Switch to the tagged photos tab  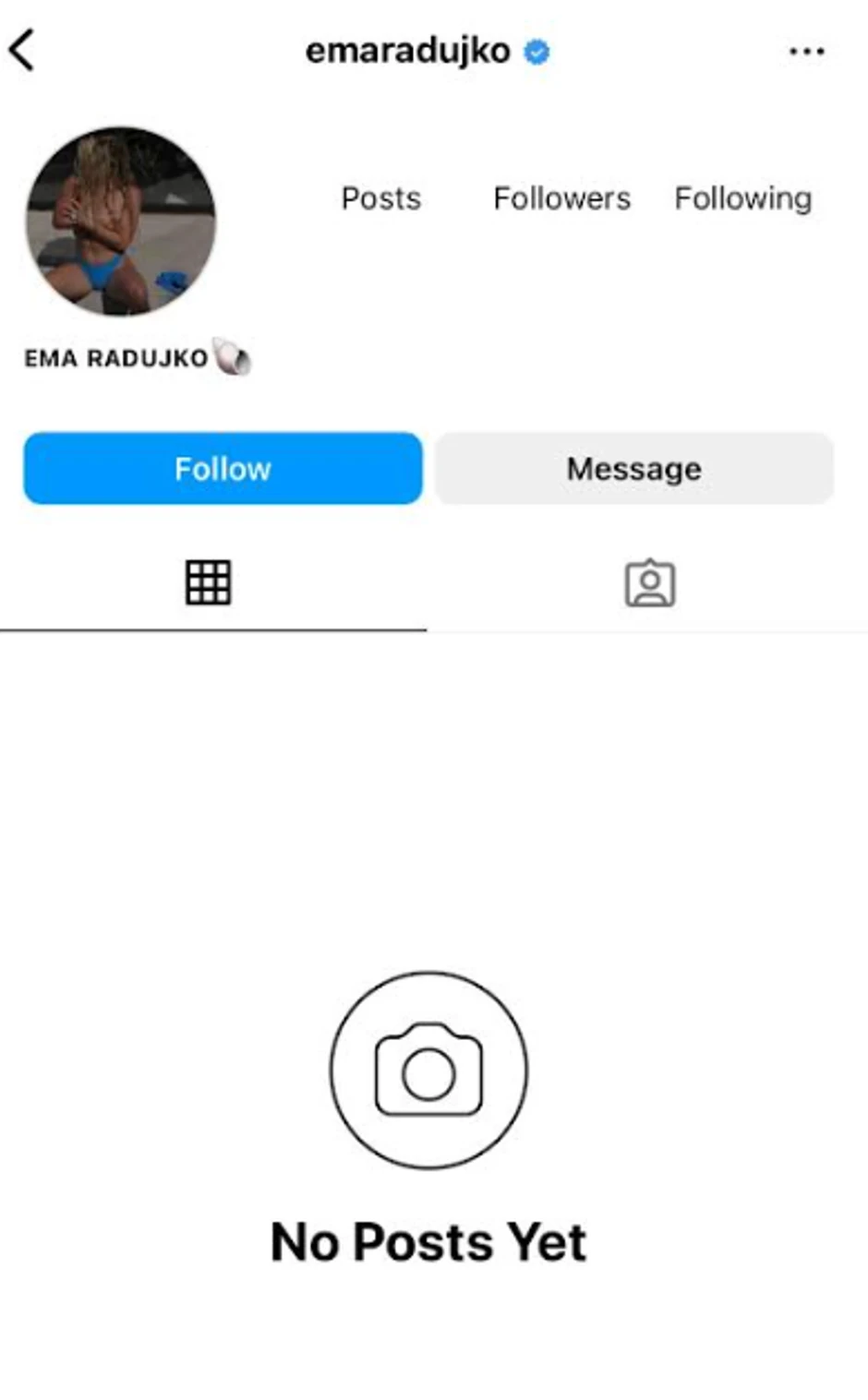tap(649, 582)
